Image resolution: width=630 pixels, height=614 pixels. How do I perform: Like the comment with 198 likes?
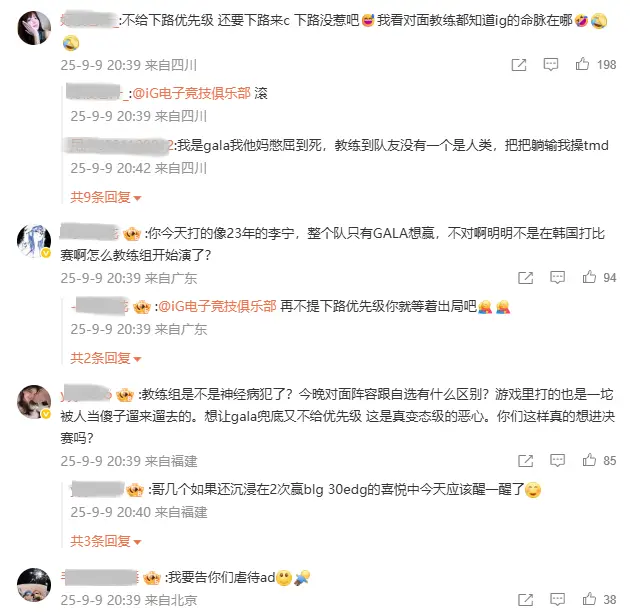589,64
